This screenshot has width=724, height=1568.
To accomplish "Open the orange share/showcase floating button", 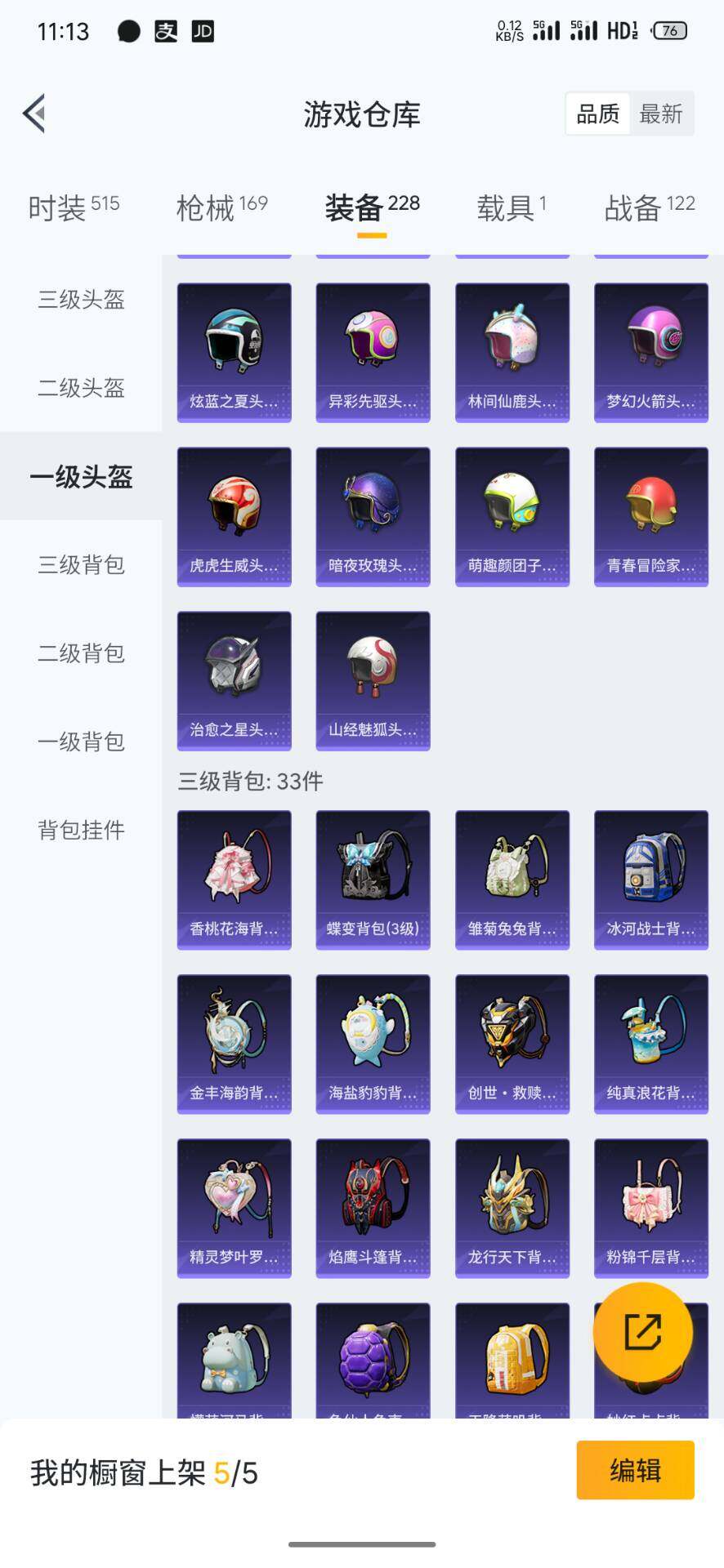I will pos(642,1331).
